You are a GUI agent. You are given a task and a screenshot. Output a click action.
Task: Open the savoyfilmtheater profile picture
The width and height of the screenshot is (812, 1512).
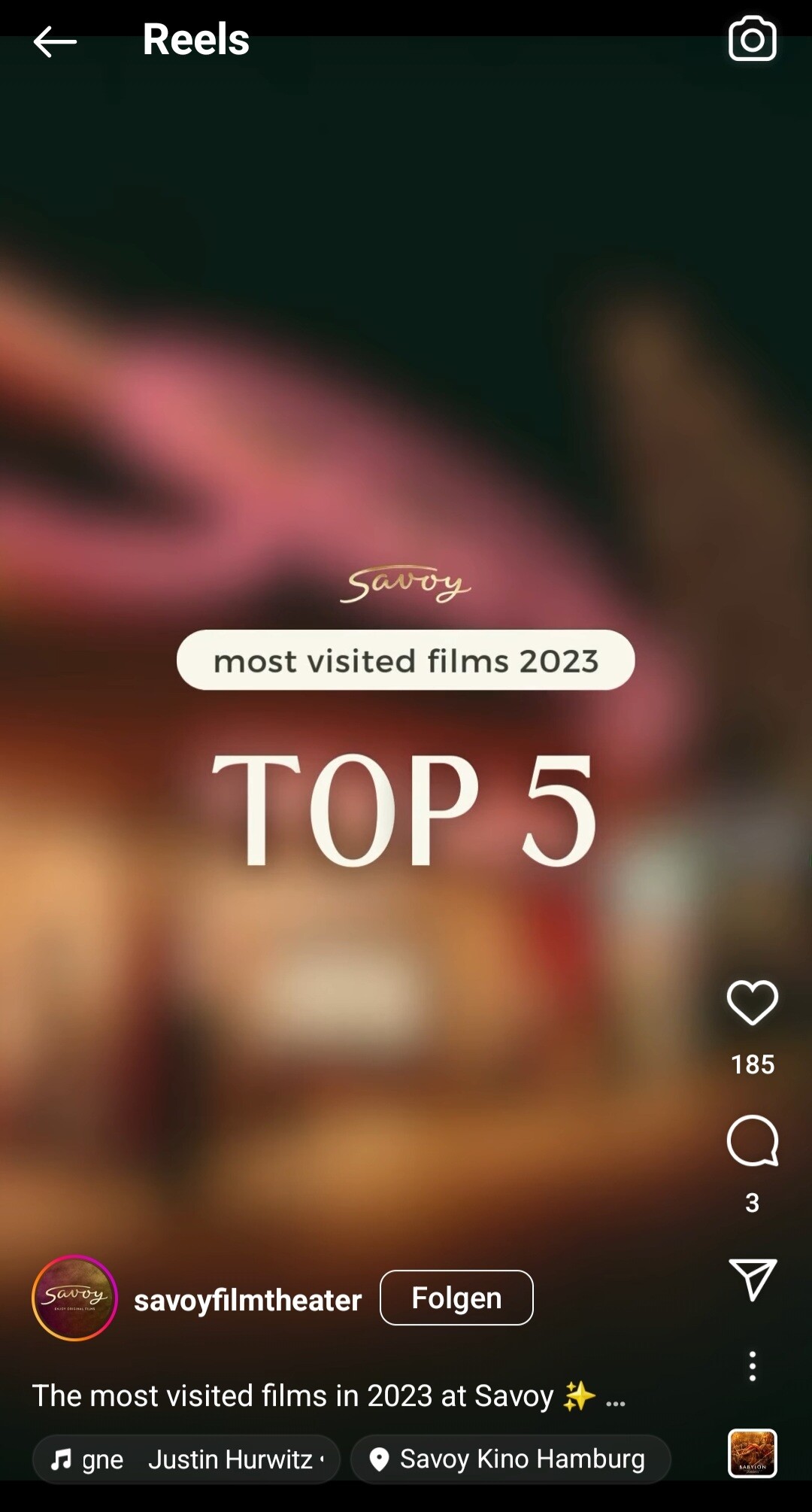(x=74, y=1298)
